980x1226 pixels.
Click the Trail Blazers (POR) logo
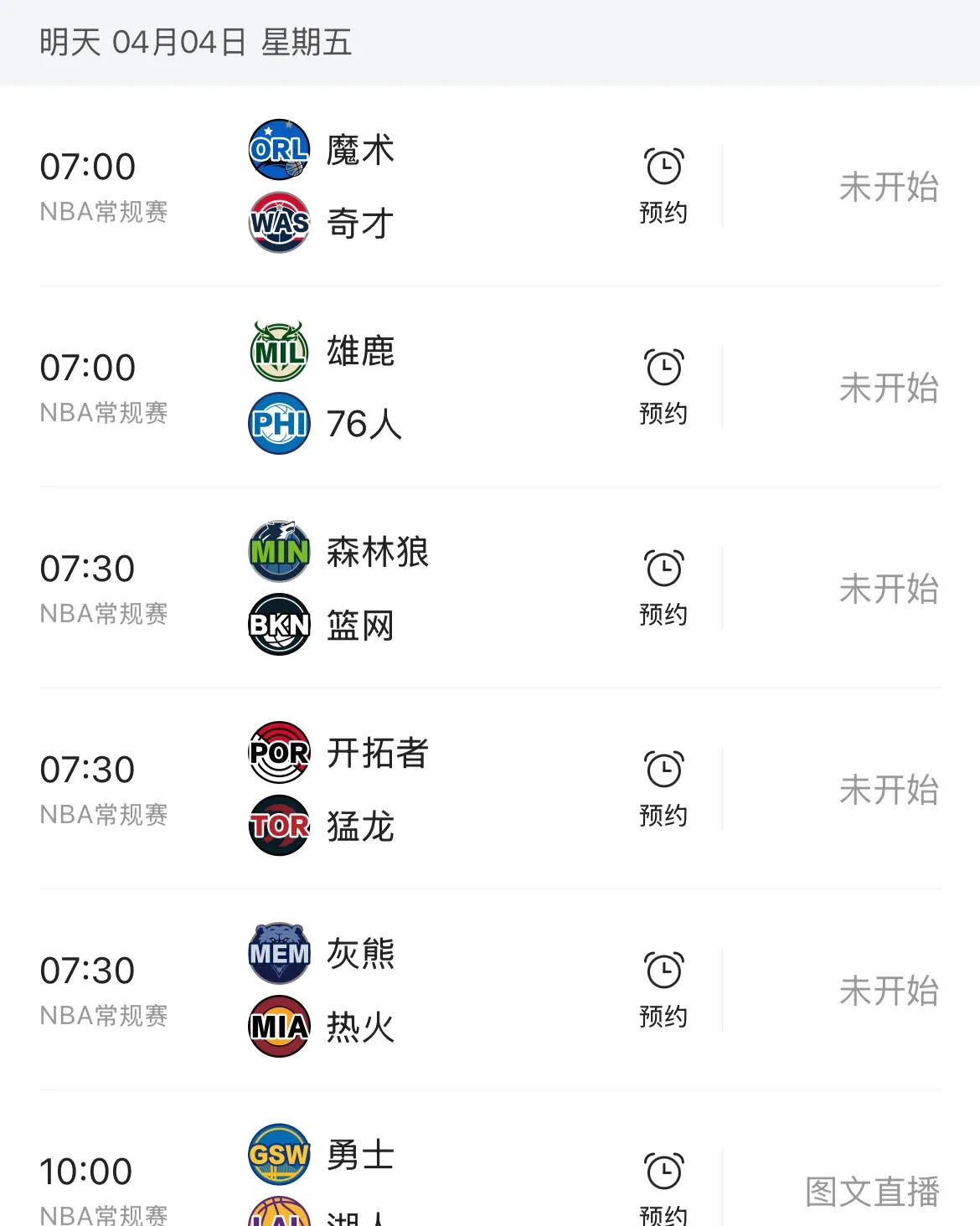pyautogui.click(x=278, y=752)
